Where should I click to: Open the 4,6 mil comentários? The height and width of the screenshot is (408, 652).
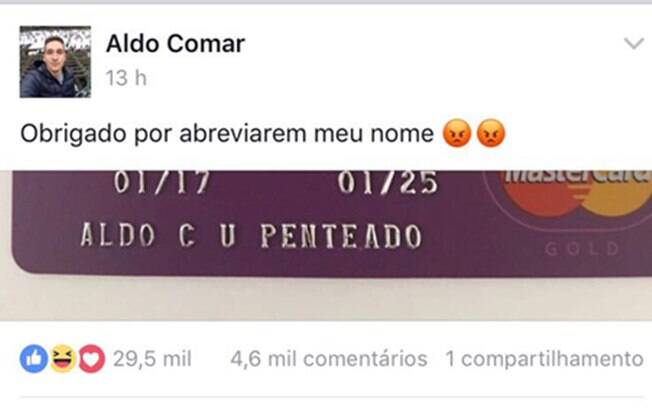click(328, 359)
